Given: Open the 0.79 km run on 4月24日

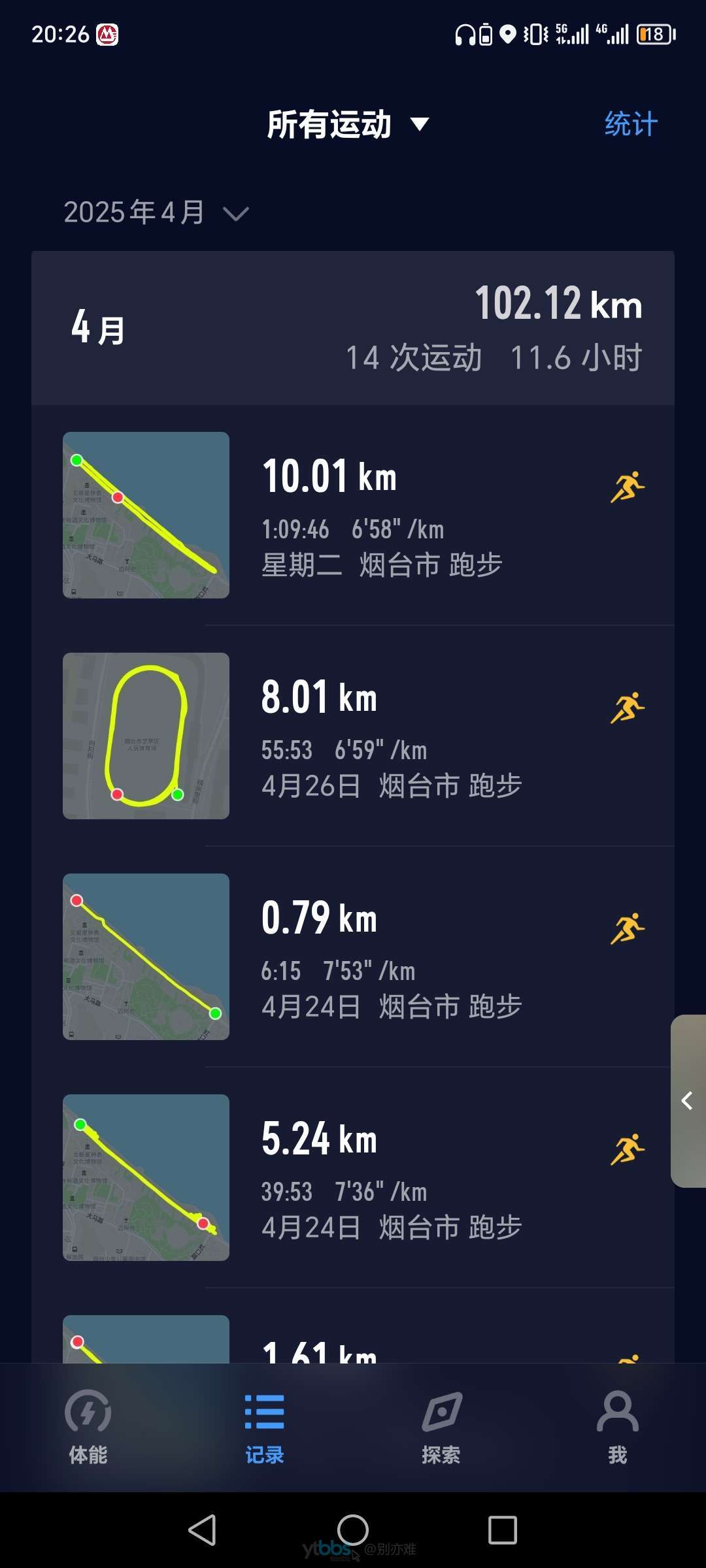Looking at the screenshot, I should point(392,957).
